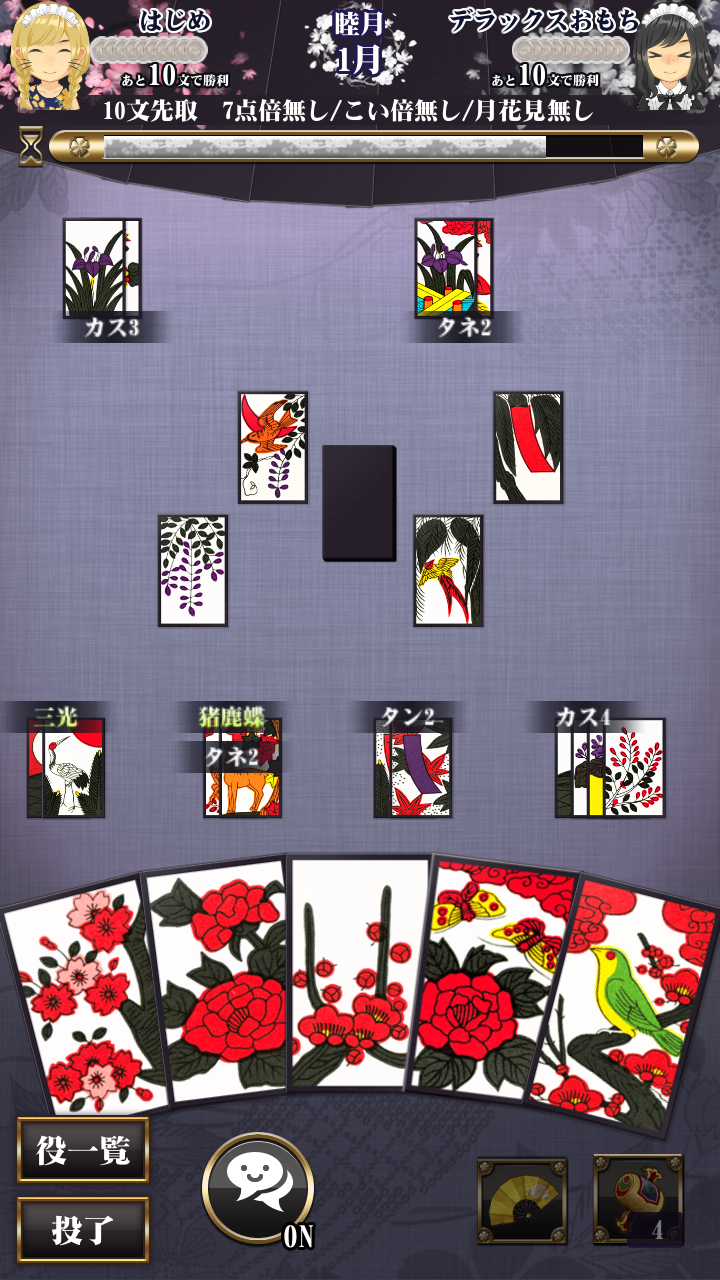The image size is (720, 1280).
Task: Pick the willow red ribbon card on field
Action: point(528,447)
